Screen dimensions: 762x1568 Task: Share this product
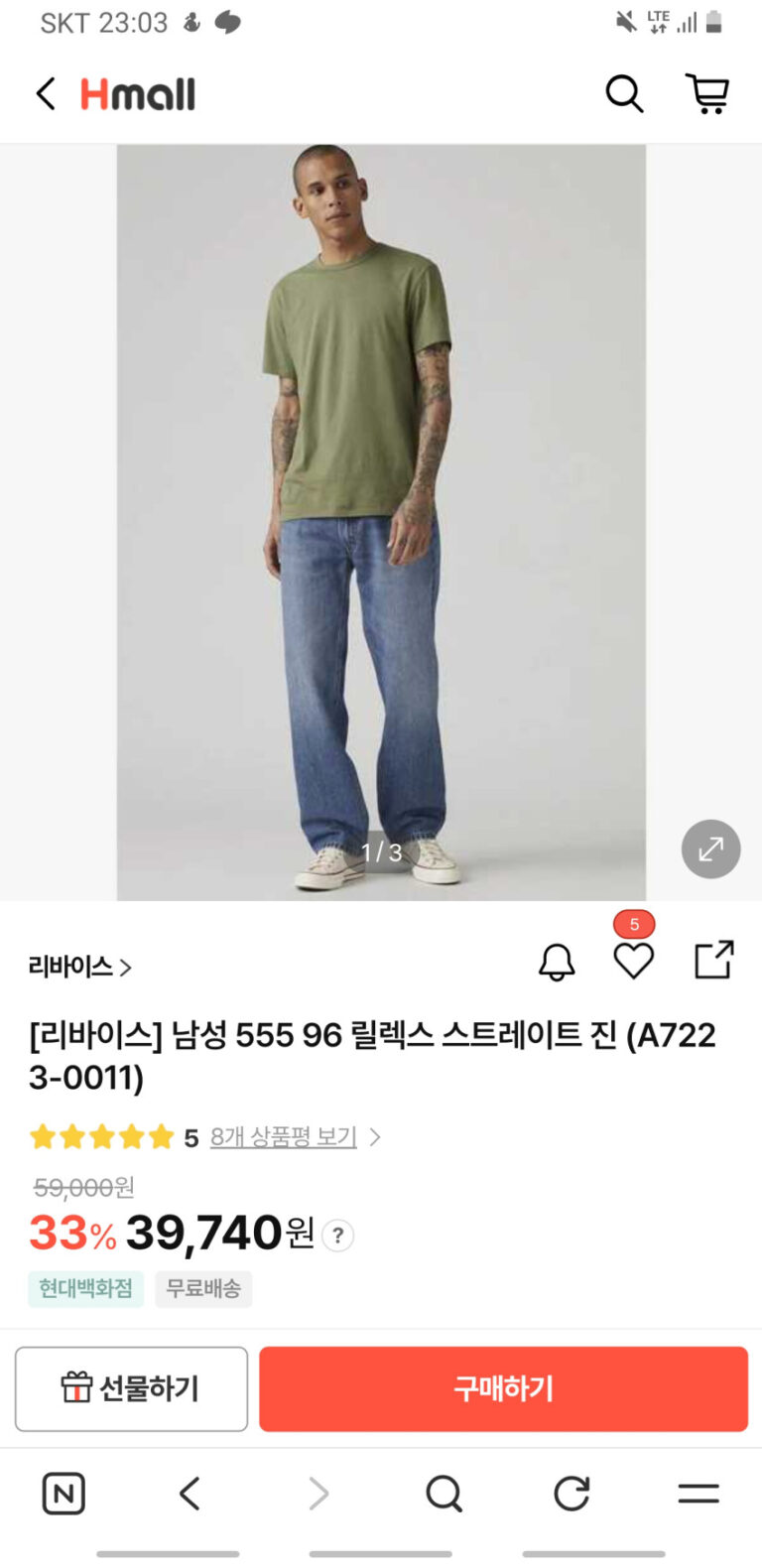click(713, 961)
